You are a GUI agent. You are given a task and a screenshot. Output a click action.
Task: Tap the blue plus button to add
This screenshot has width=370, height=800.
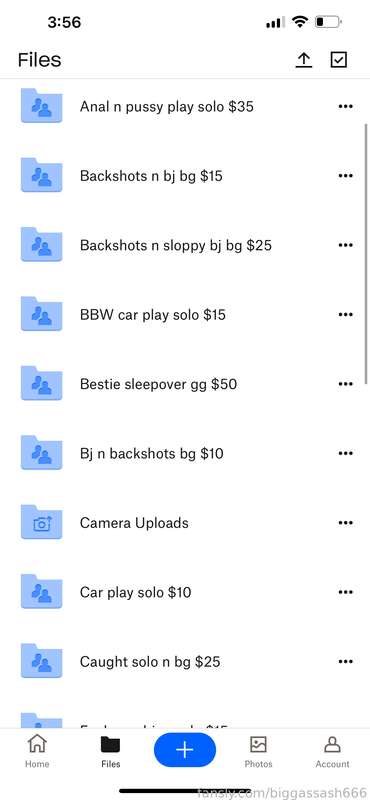(x=185, y=749)
